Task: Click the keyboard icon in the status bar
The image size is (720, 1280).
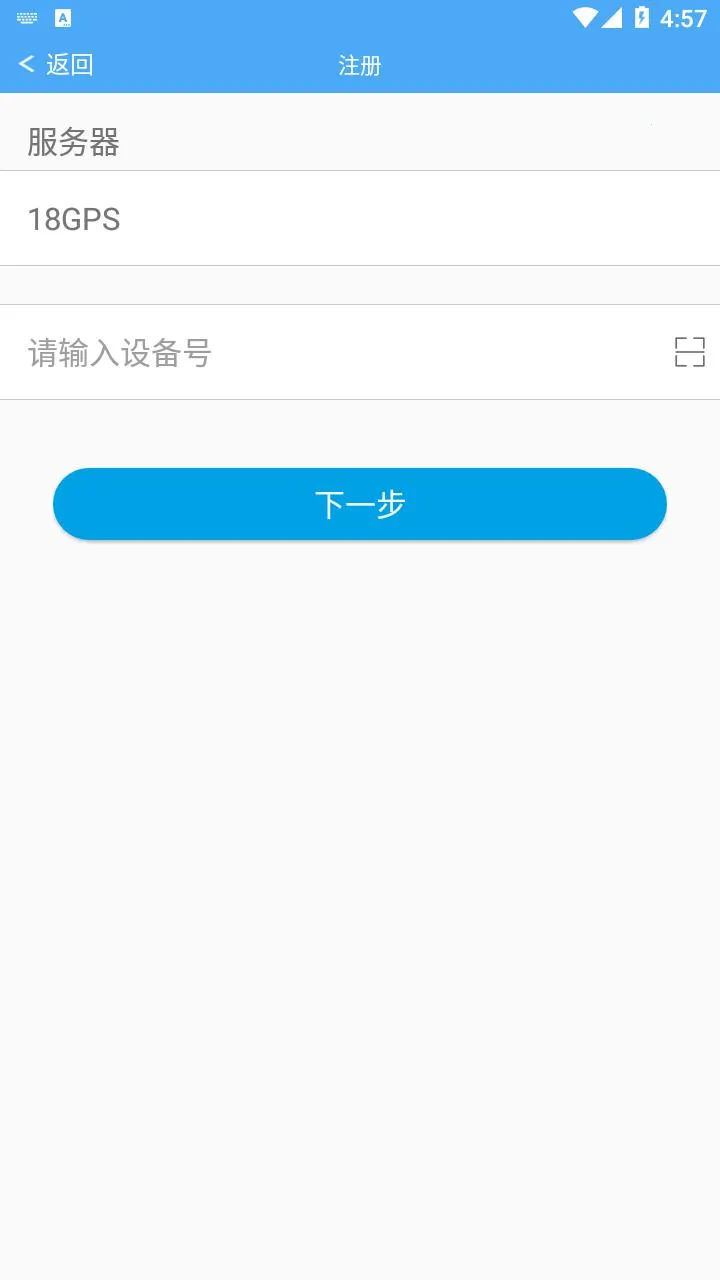Action: click(28, 17)
